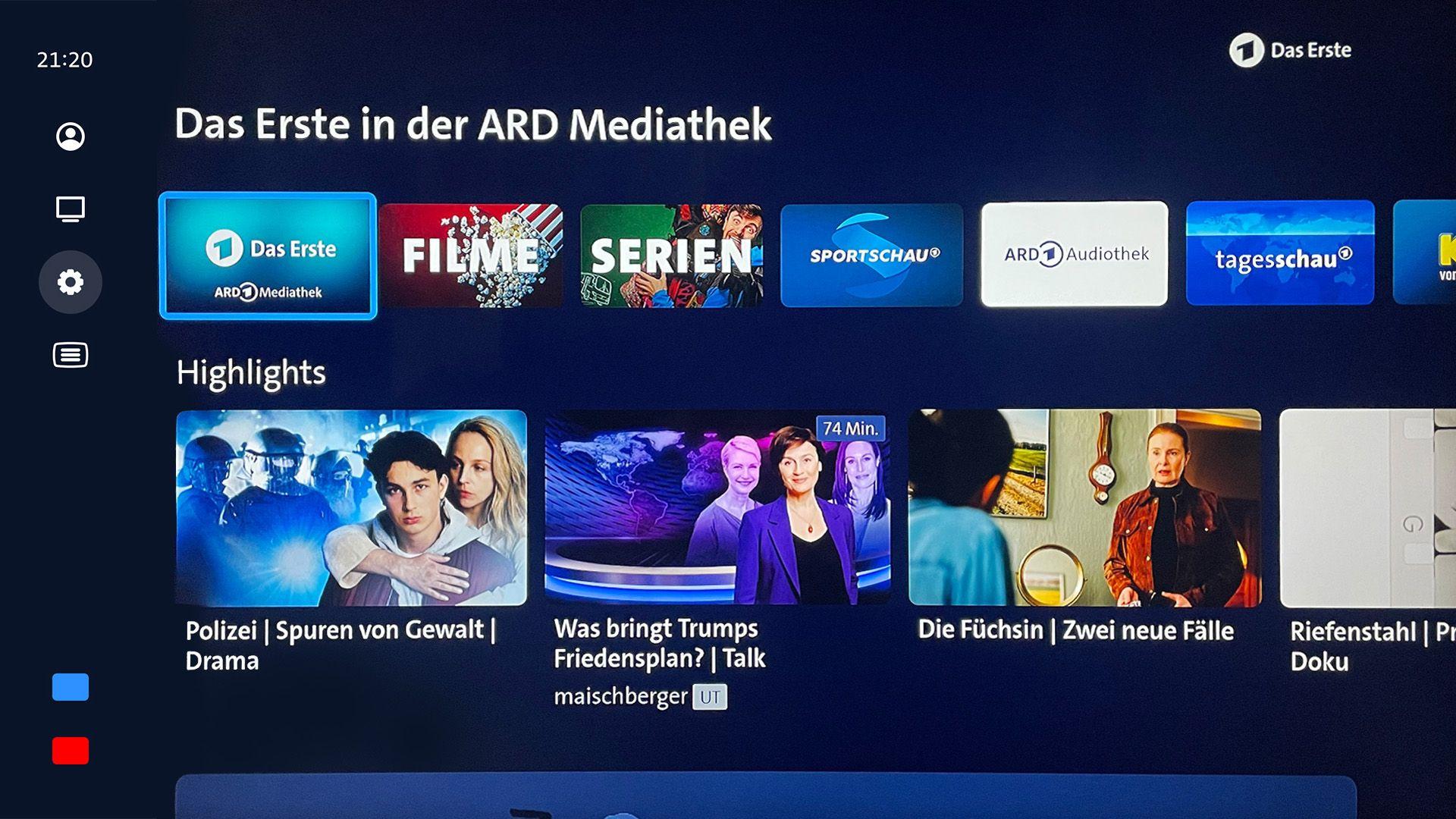
Task: Tap the red color button
Action: coord(71,751)
